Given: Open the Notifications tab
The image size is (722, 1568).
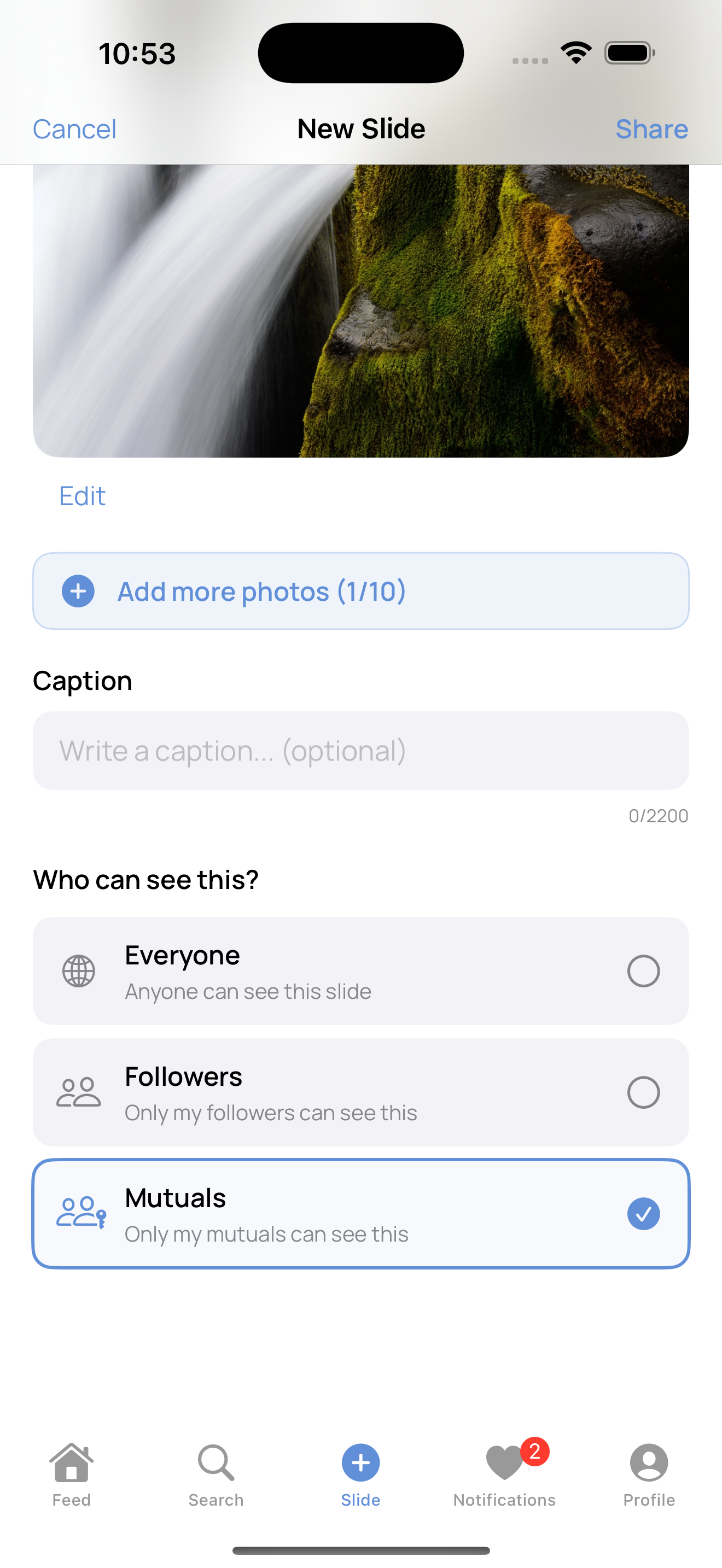Looking at the screenshot, I should (505, 1473).
